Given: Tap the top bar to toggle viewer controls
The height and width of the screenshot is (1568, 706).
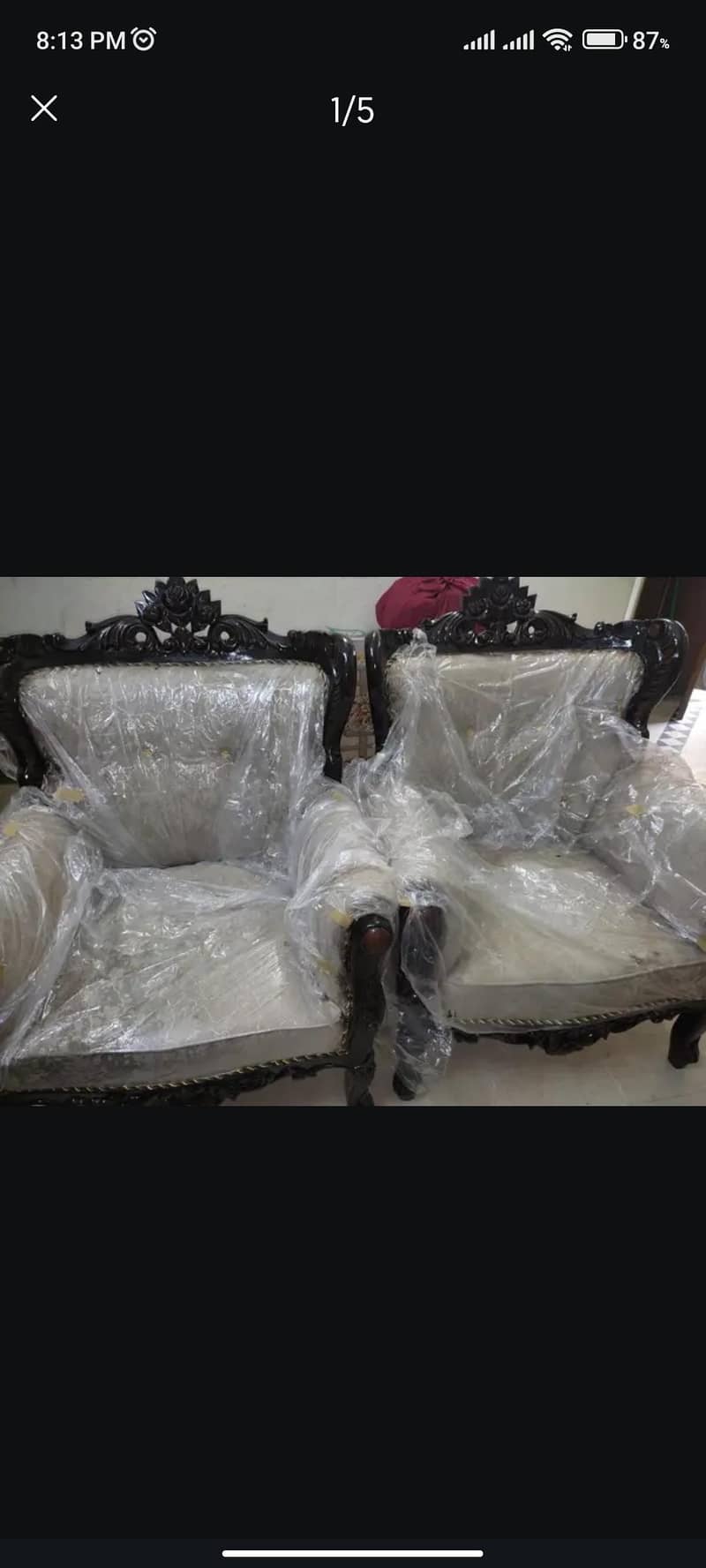Looking at the screenshot, I should [353, 109].
